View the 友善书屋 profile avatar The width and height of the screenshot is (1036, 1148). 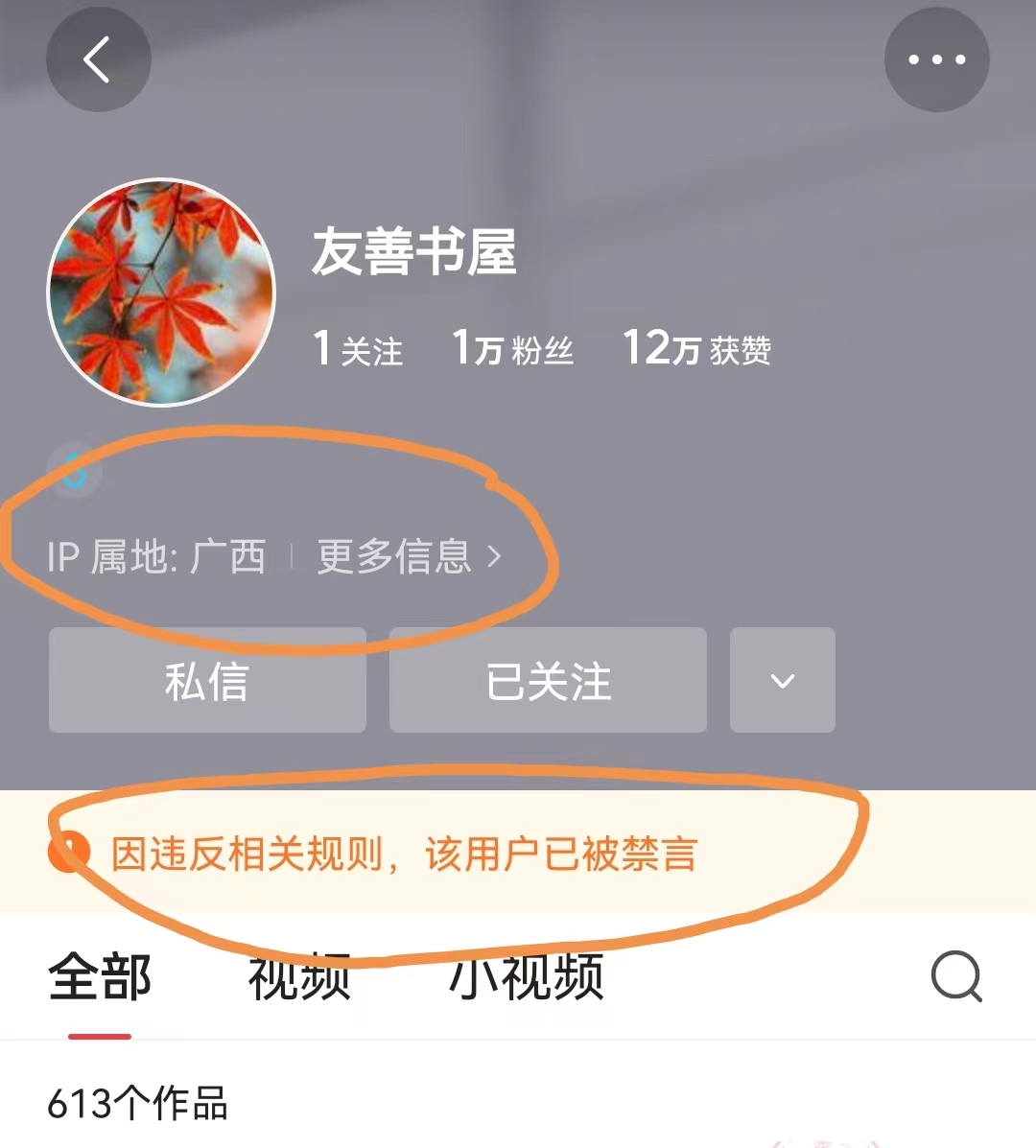[161, 293]
